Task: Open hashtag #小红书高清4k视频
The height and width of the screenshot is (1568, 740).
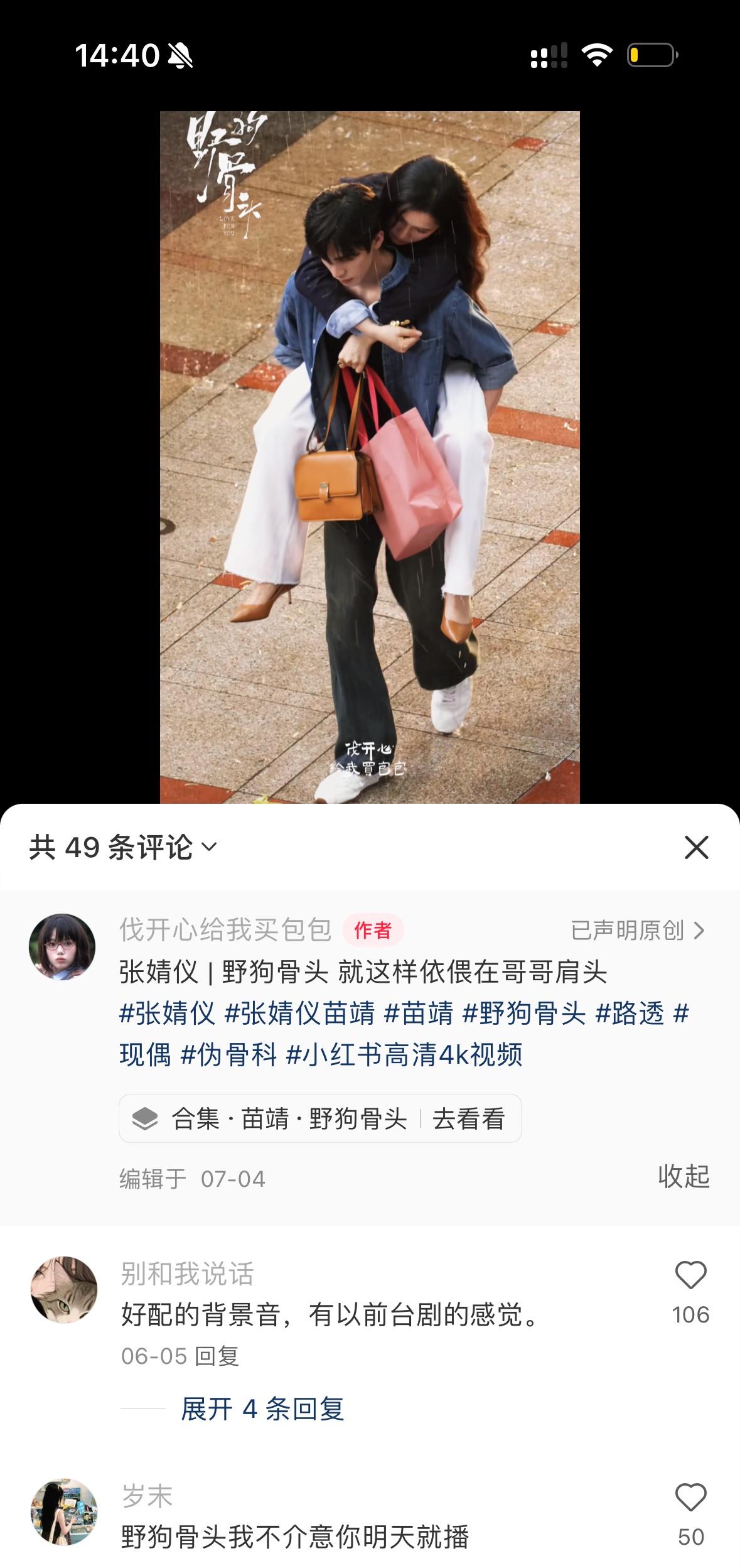Action: click(404, 1054)
